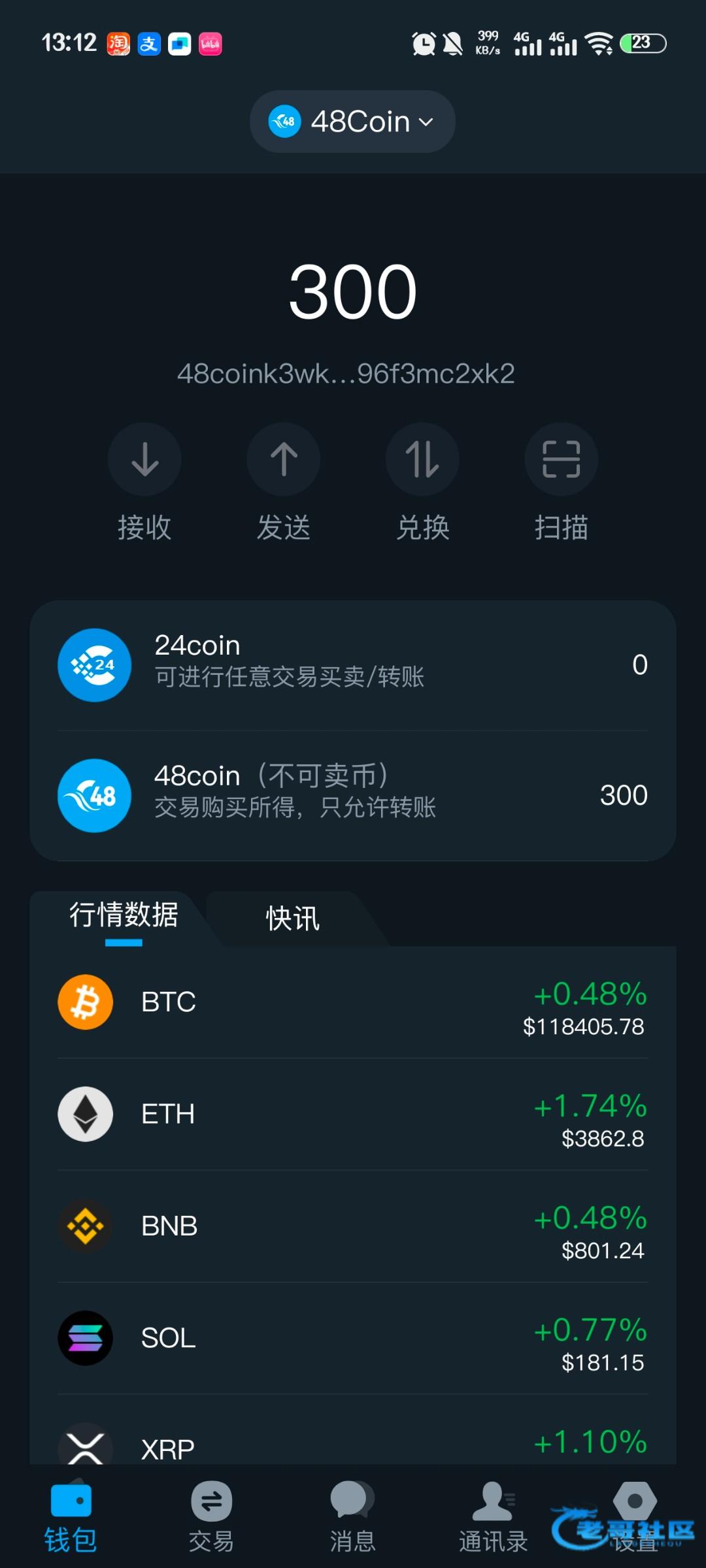Viewport: 706px width, 1568px height.
Task: Switch to the 快讯 news tab
Action: 293,918
